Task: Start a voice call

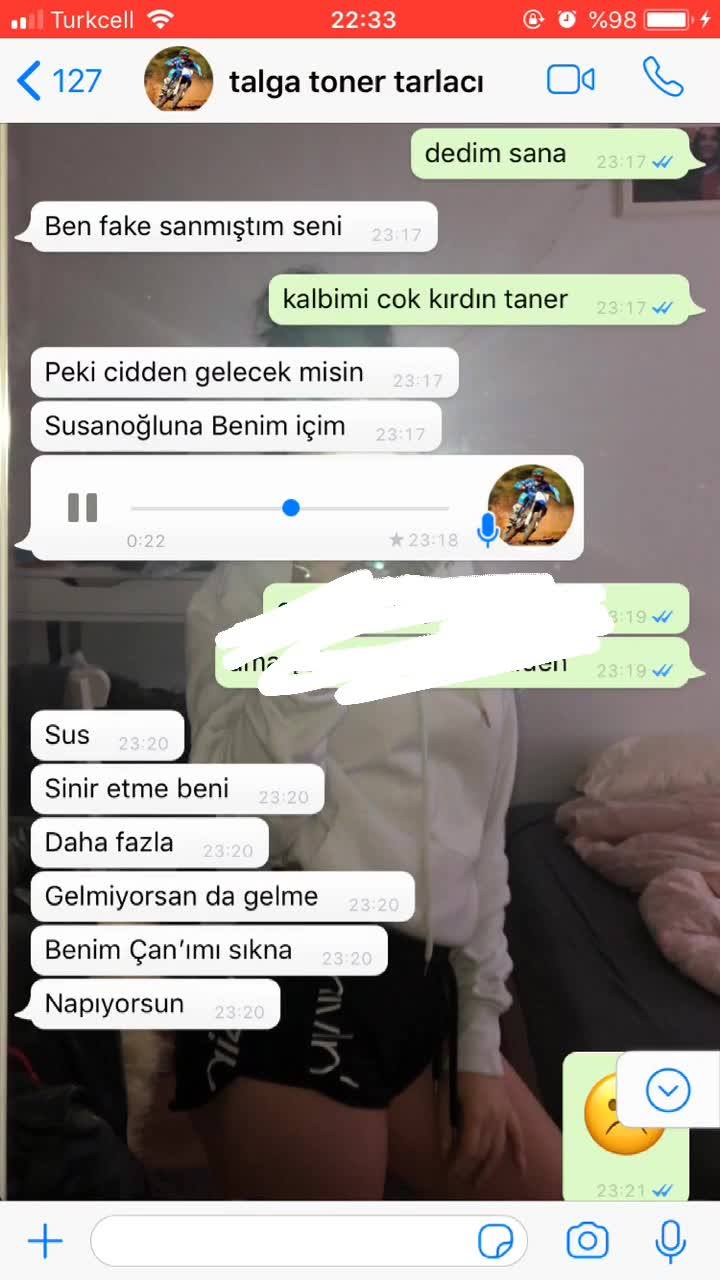Action: [662, 78]
